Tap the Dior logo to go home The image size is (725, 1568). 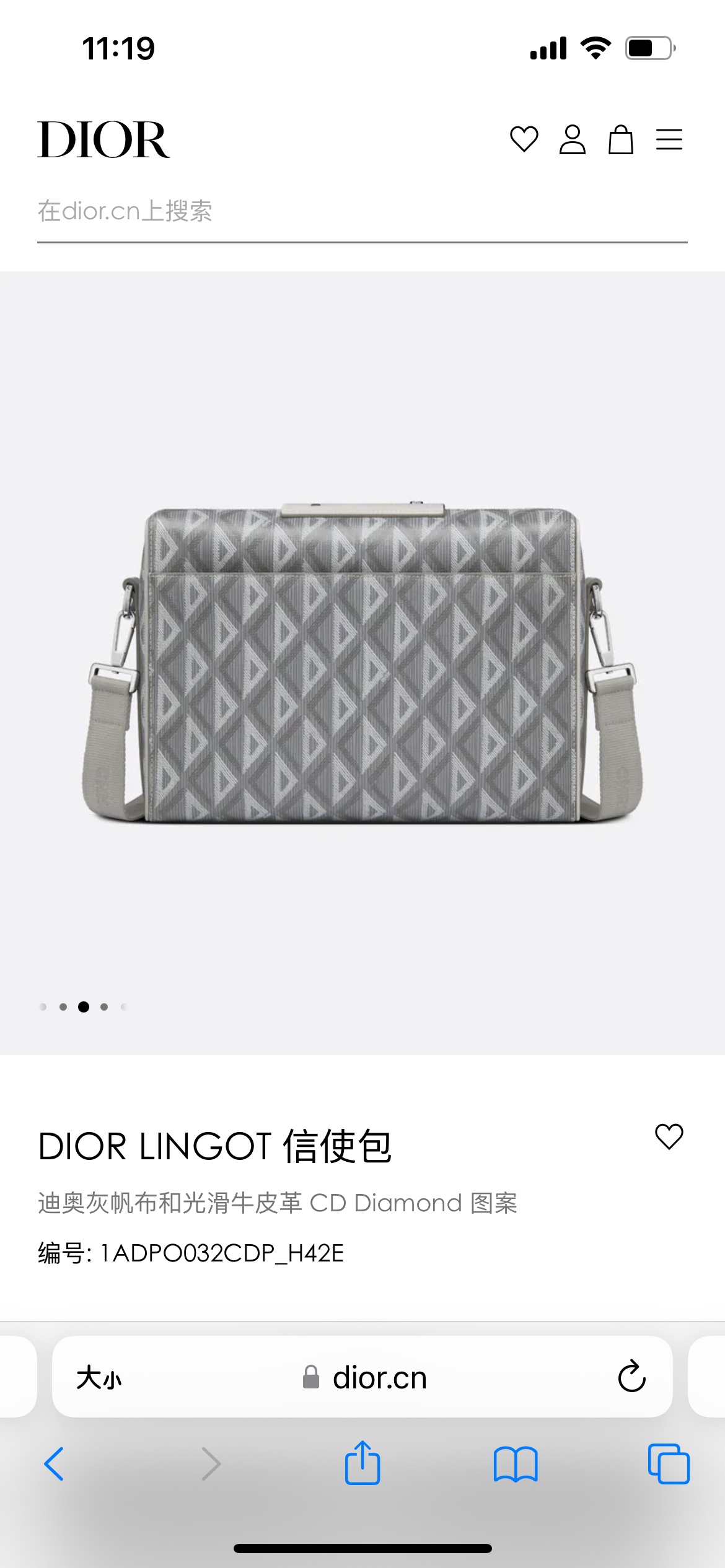tap(103, 139)
